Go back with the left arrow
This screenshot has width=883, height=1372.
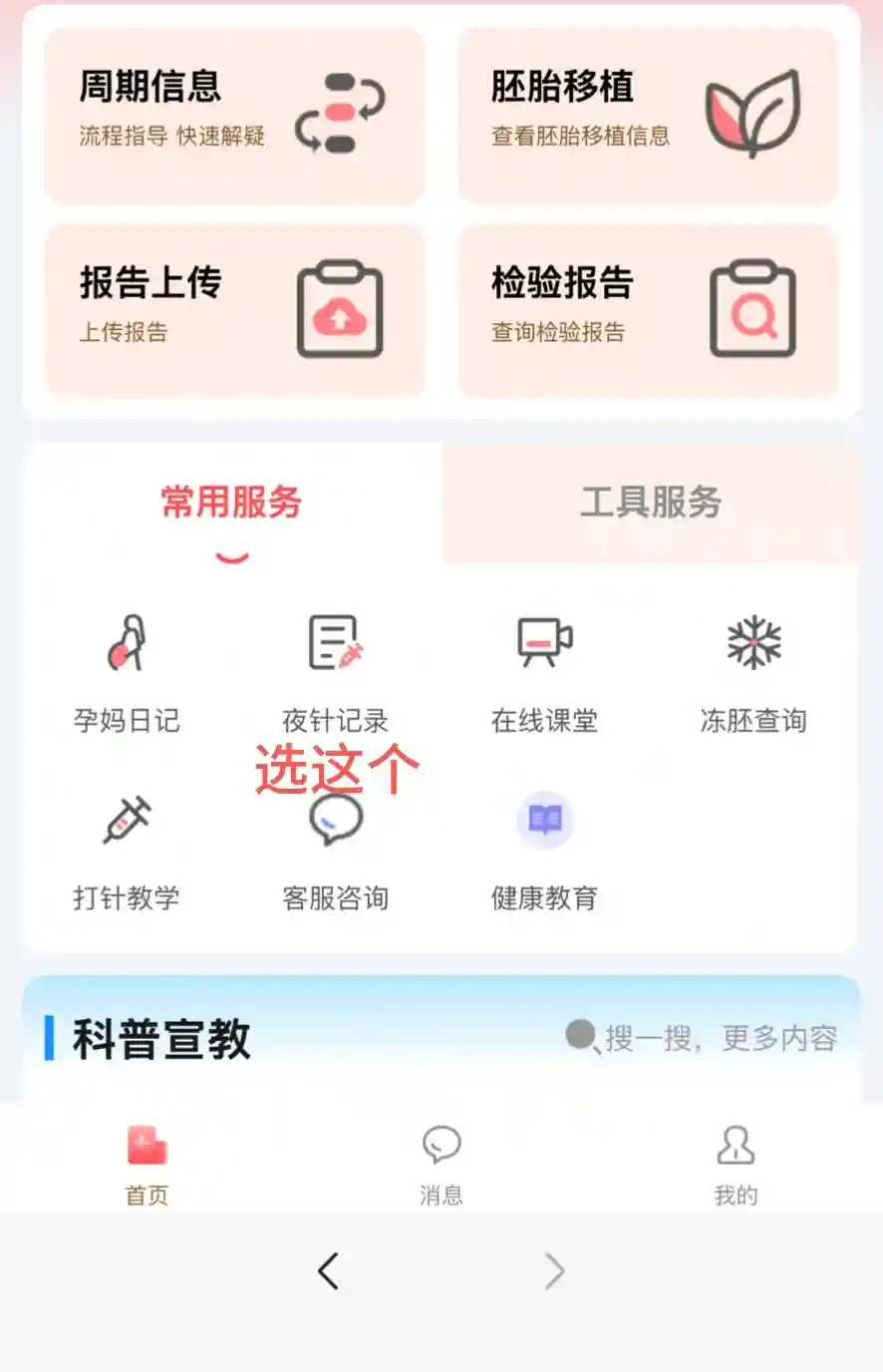328,1271
